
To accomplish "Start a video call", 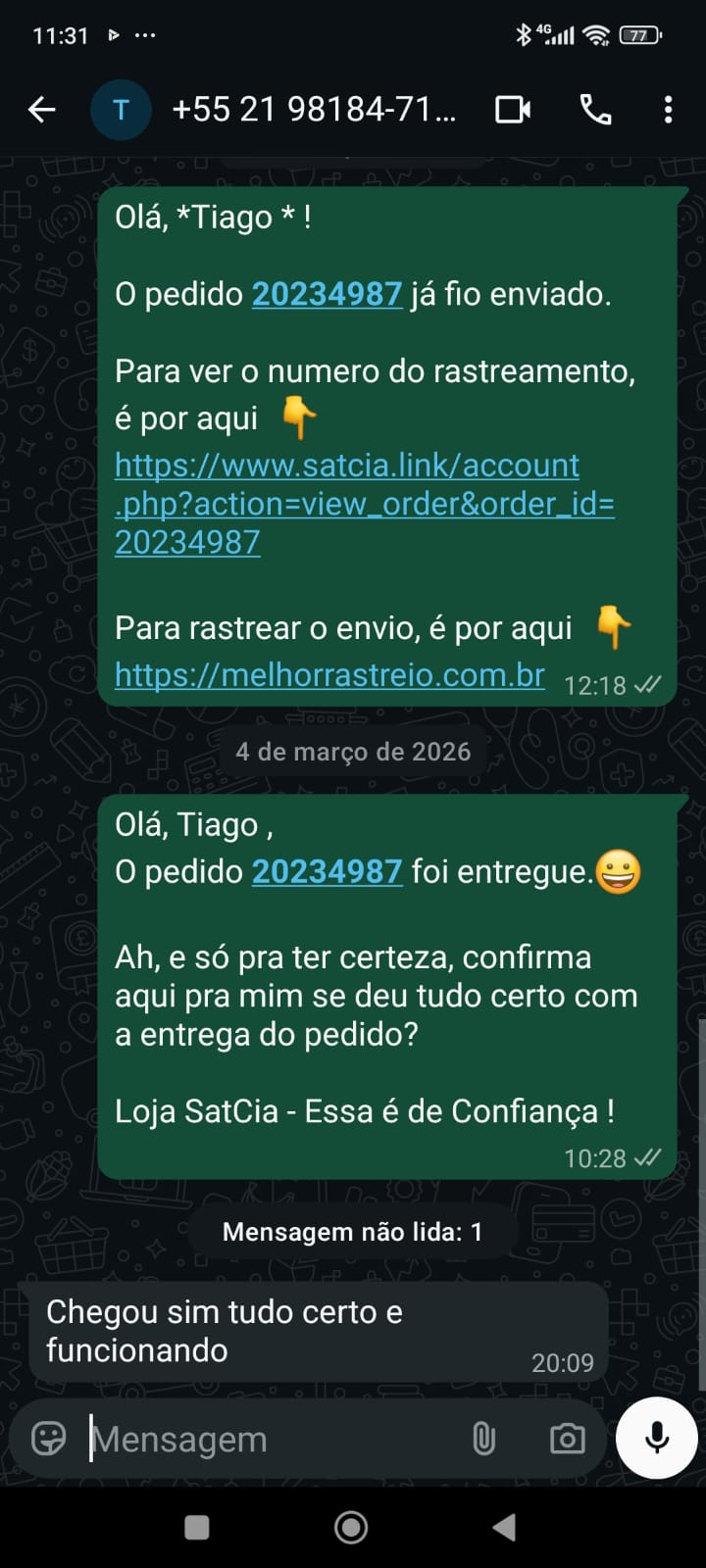I will [x=513, y=110].
